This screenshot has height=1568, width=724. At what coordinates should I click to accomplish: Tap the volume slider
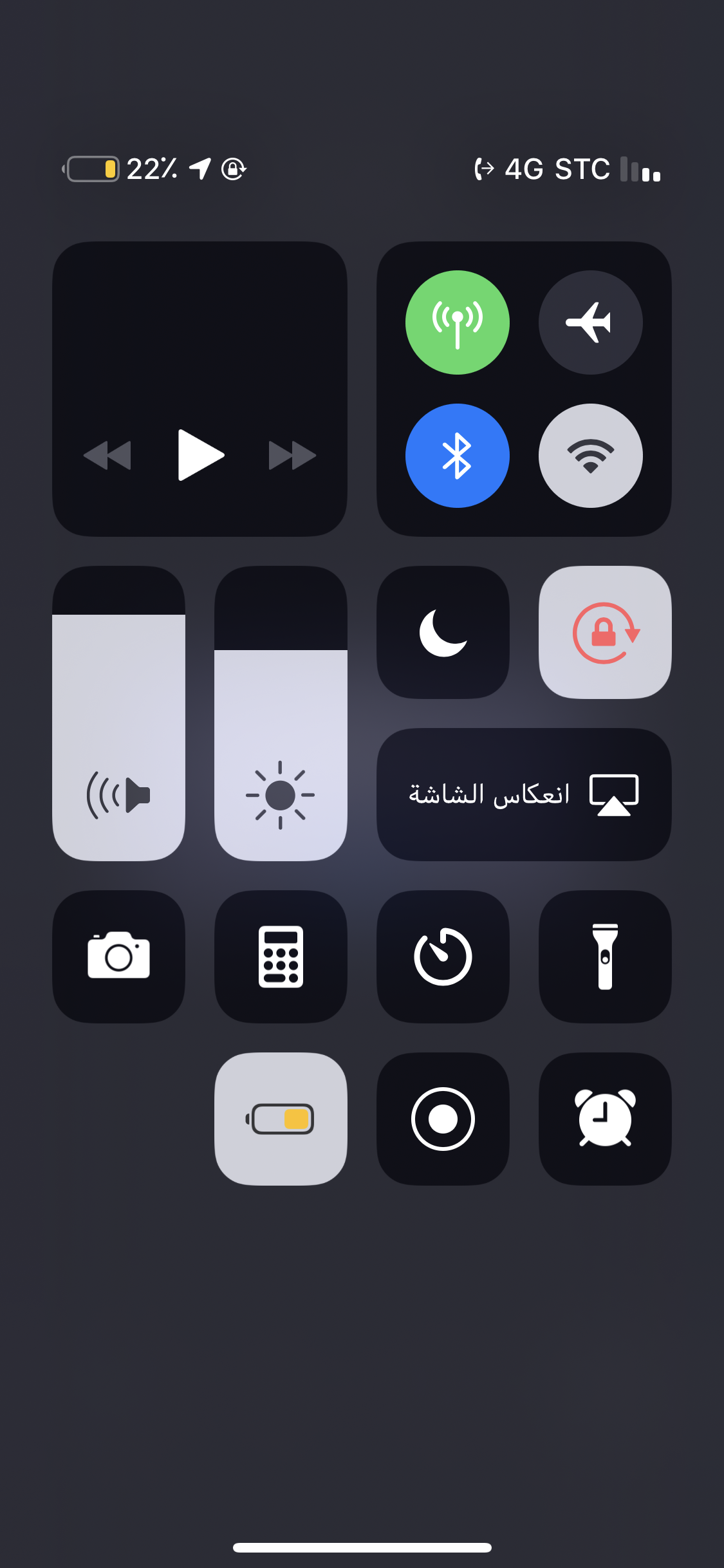pyautogui.click(x=118, y=713)
